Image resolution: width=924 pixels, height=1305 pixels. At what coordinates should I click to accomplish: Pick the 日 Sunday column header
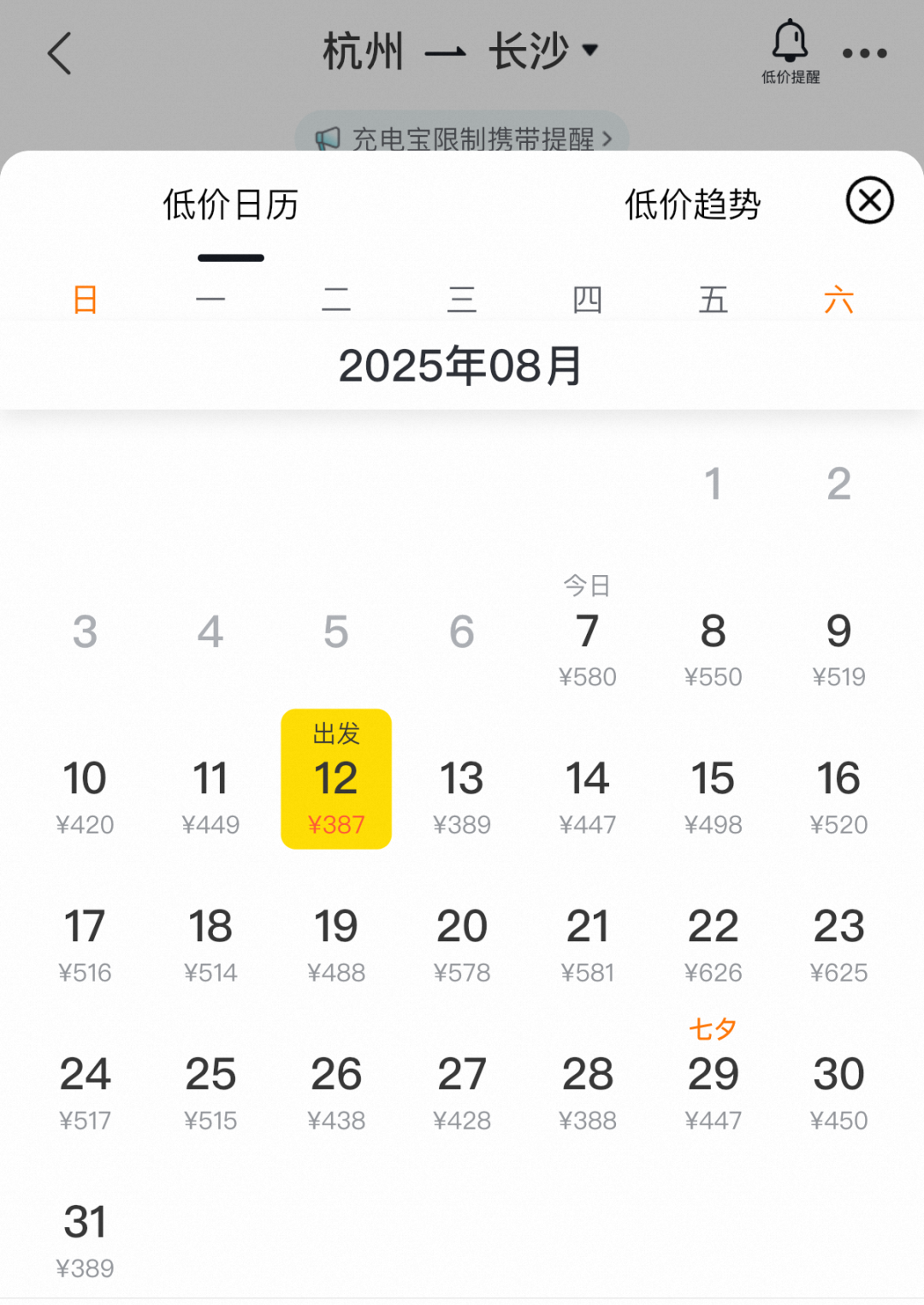click(84, 299)
